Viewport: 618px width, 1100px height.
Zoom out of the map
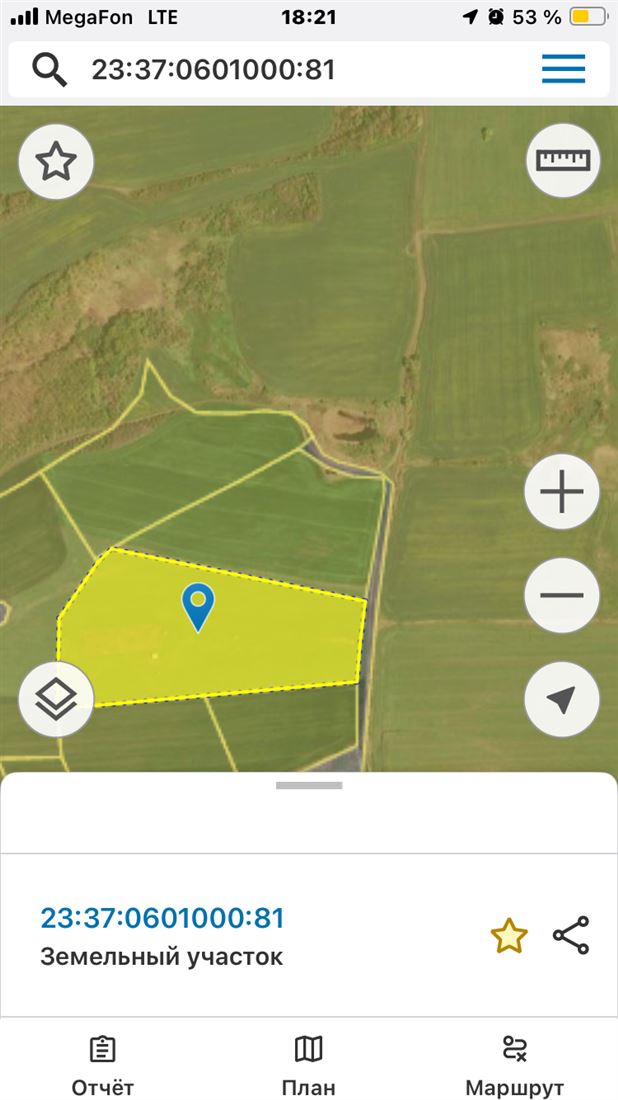[561, 595]
